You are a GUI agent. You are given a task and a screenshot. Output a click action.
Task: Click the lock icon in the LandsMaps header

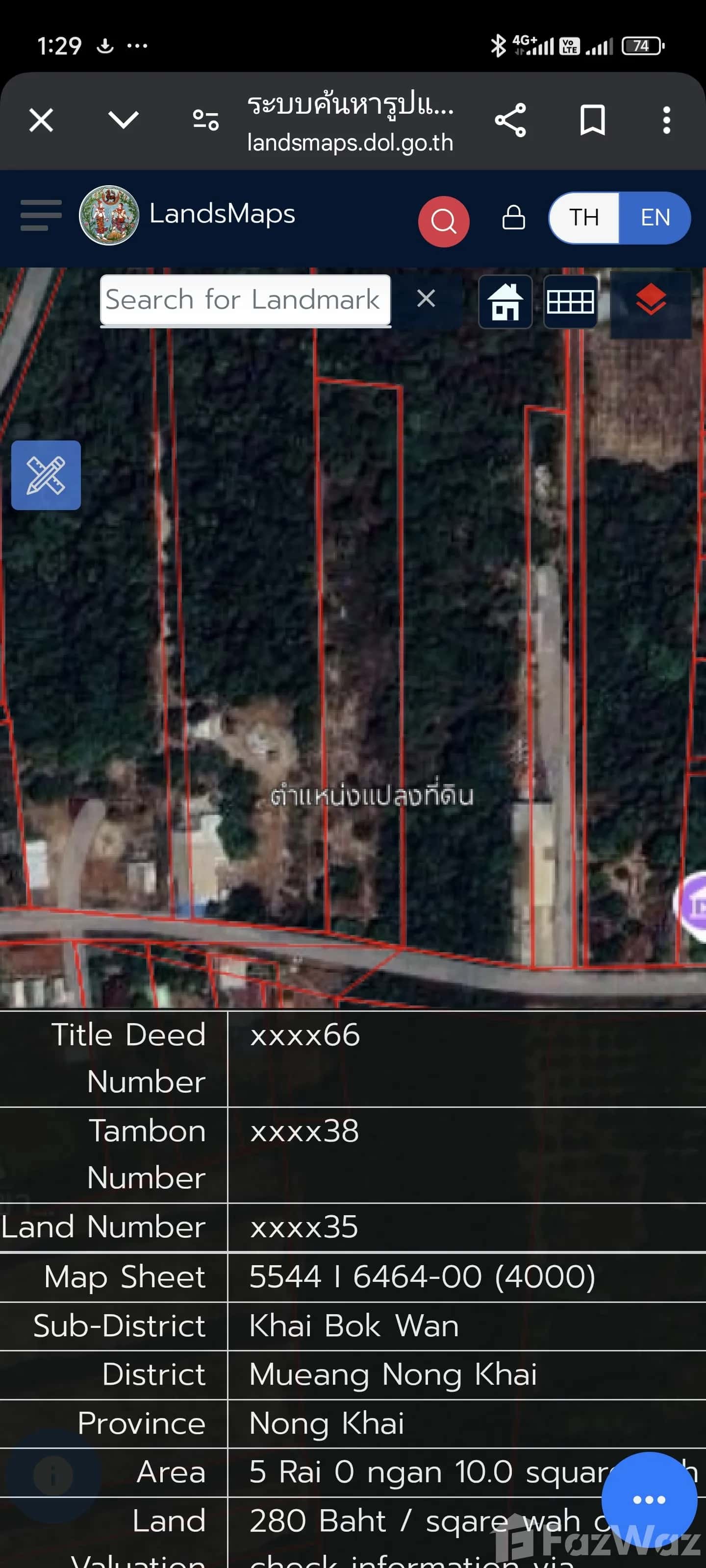click(x=513, y=218)
